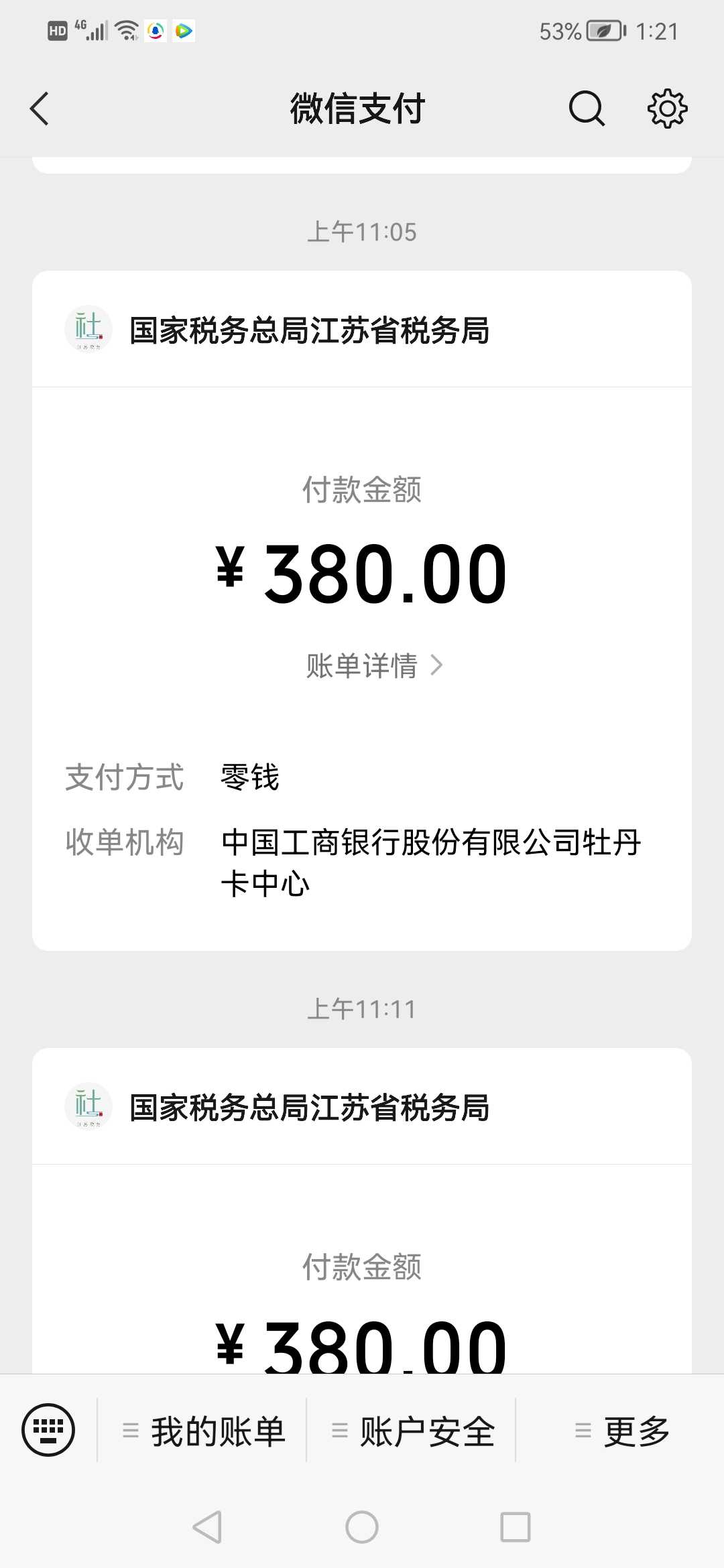Open the 我的账单 menu
Screen dimensions: 724x1568
click(x=204, y=1431)
